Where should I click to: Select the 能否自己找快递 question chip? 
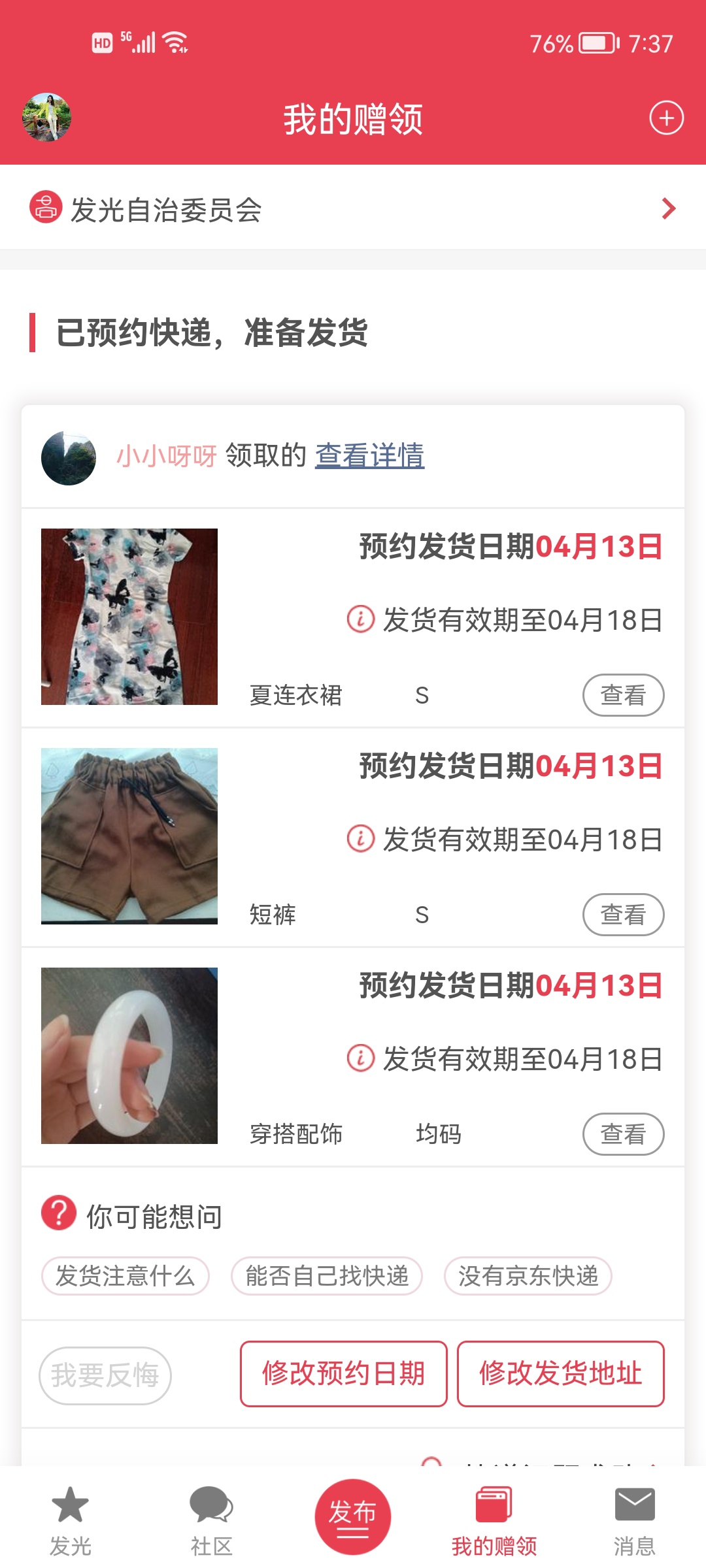coord(327,1276)
